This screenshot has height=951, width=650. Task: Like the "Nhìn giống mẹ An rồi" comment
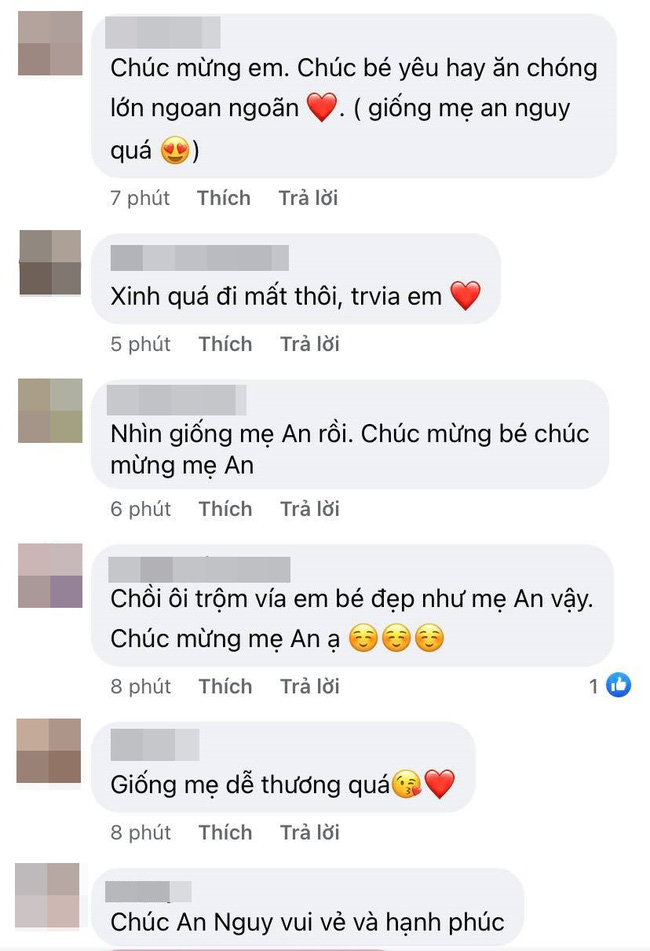(x=225, y=509)
